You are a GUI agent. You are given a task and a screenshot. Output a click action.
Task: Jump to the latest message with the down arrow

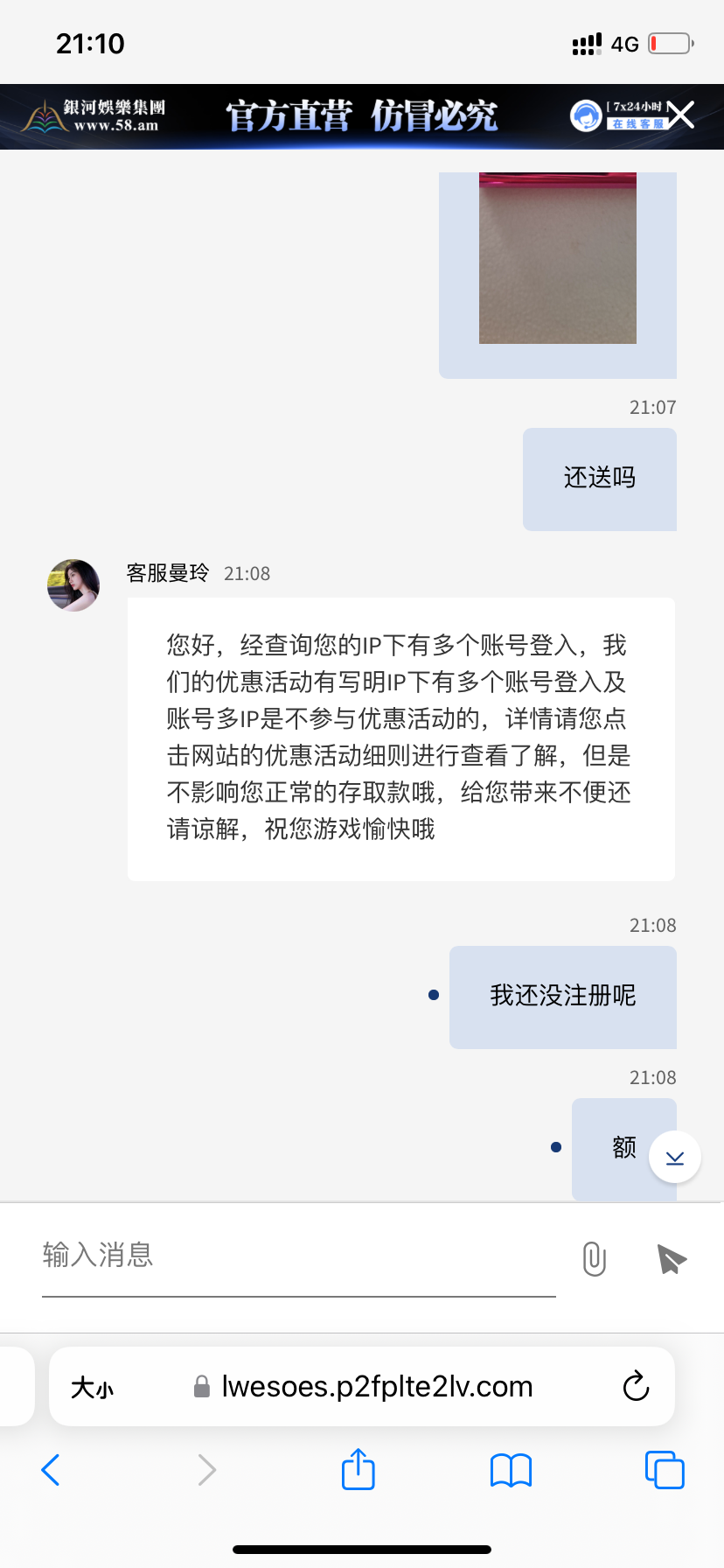674,1158
